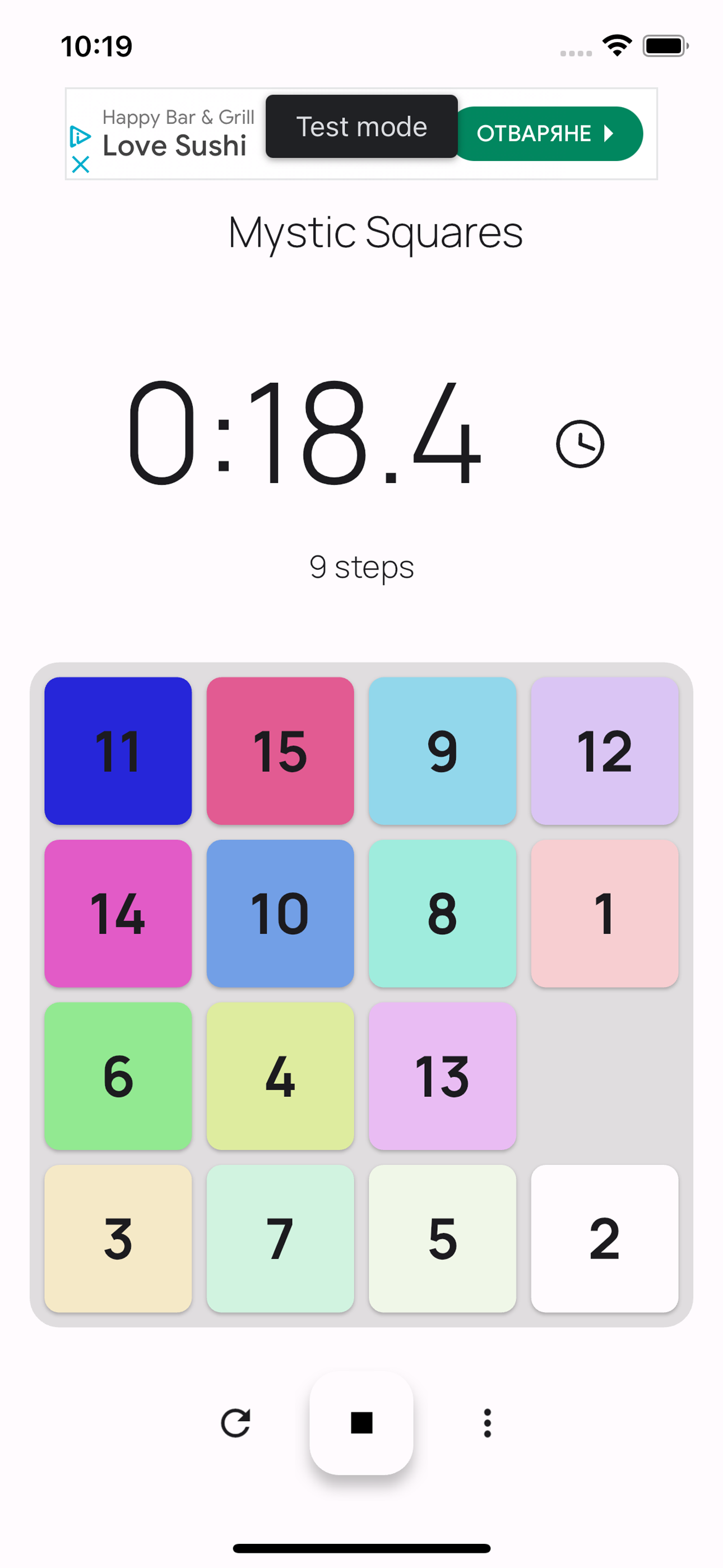Tap tile 2 to move it up
723x1568 pixels.
click(x=604, y=1238)
